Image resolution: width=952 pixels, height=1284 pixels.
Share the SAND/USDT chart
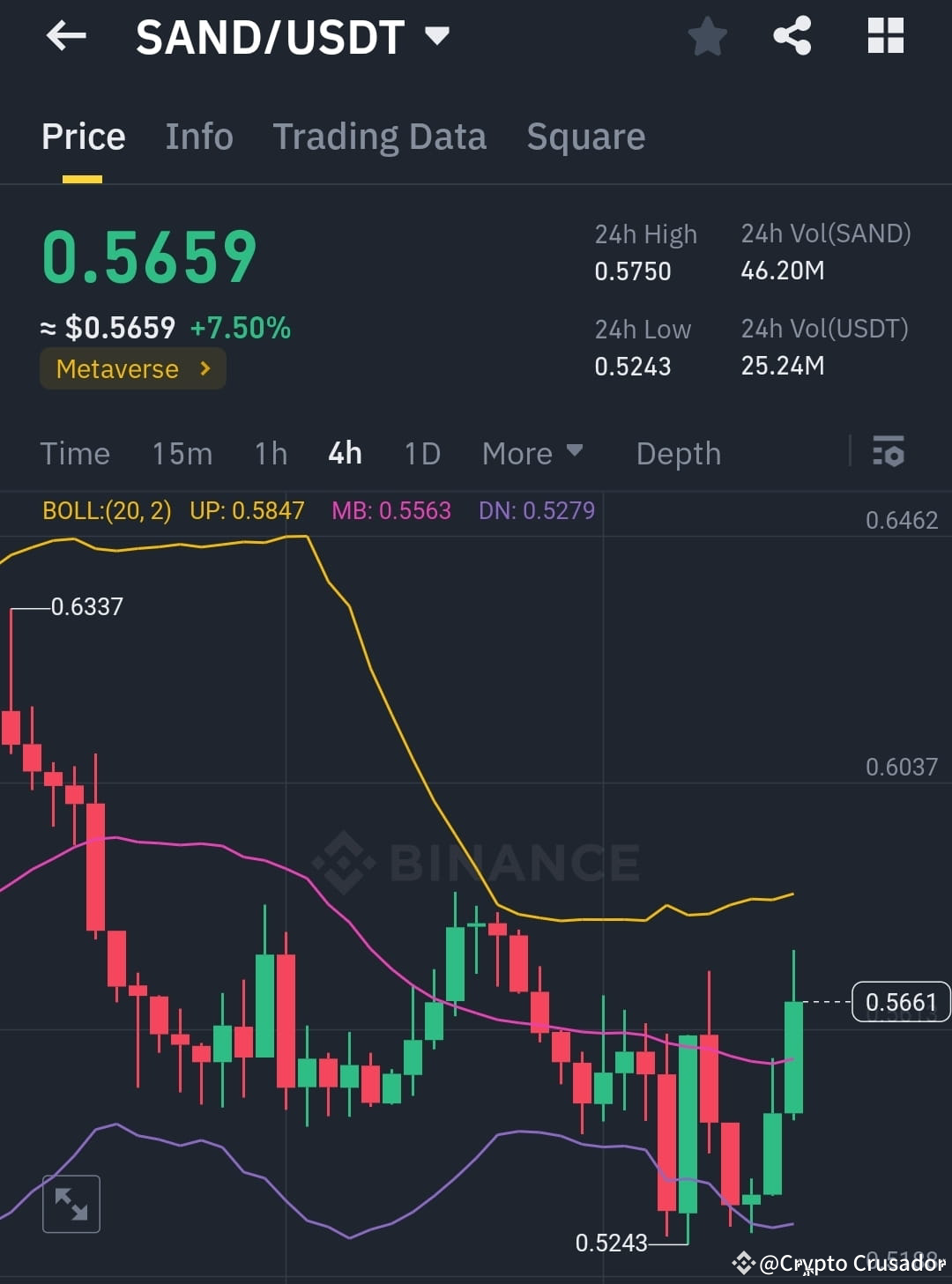click(x=792, y=35)
